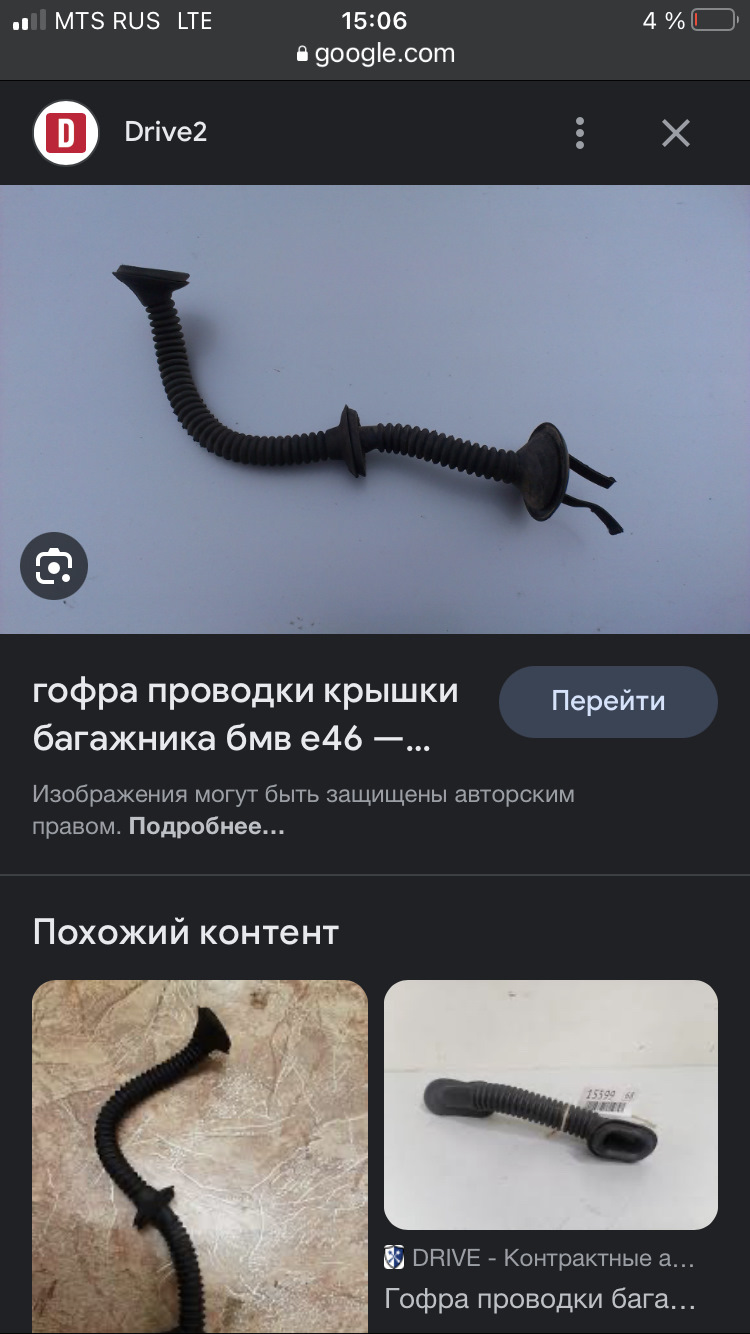Open the Подробнее copyright link
This screenshot has height=1334, width=750.
click(x=207, y=827)
